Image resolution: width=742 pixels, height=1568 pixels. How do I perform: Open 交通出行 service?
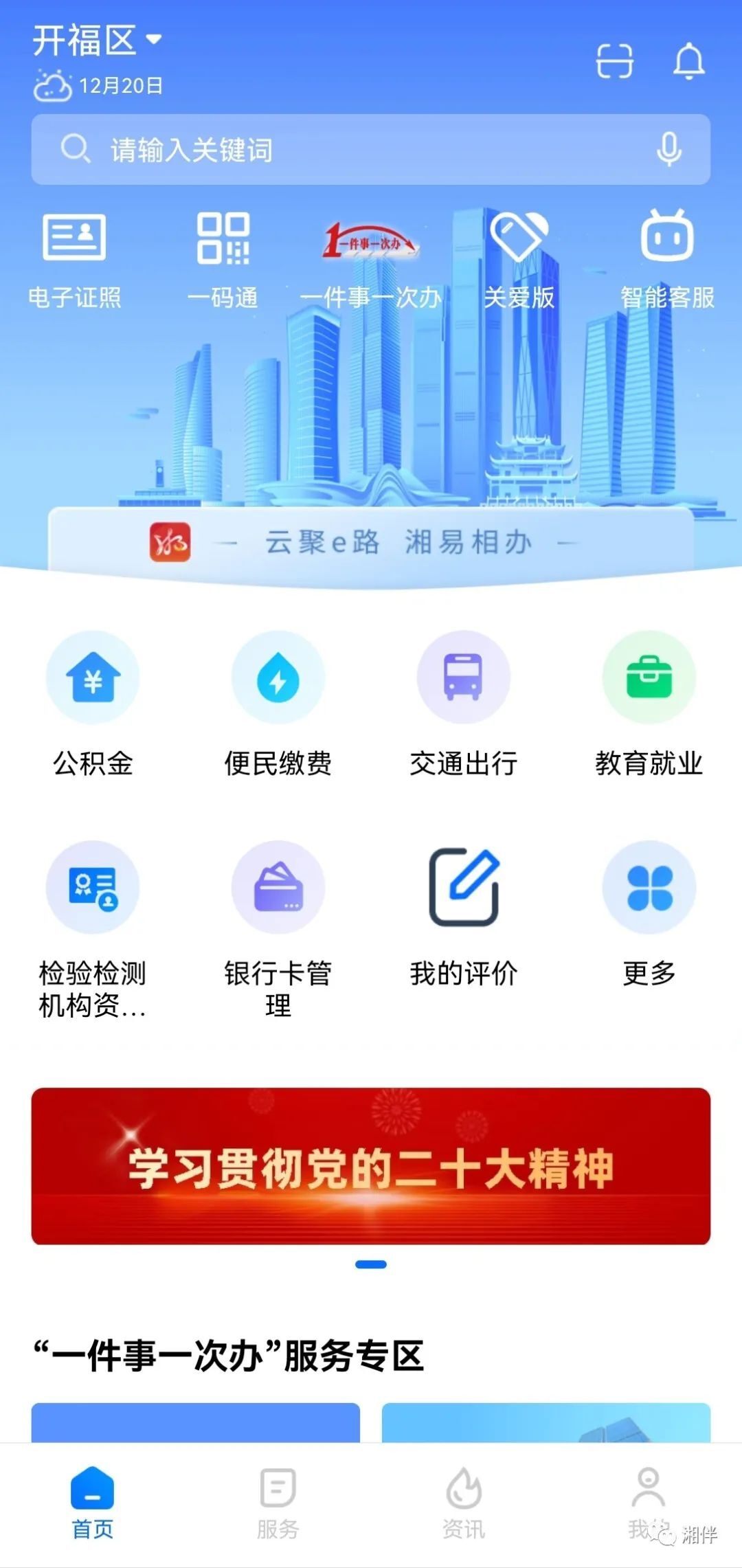[464, 702]
